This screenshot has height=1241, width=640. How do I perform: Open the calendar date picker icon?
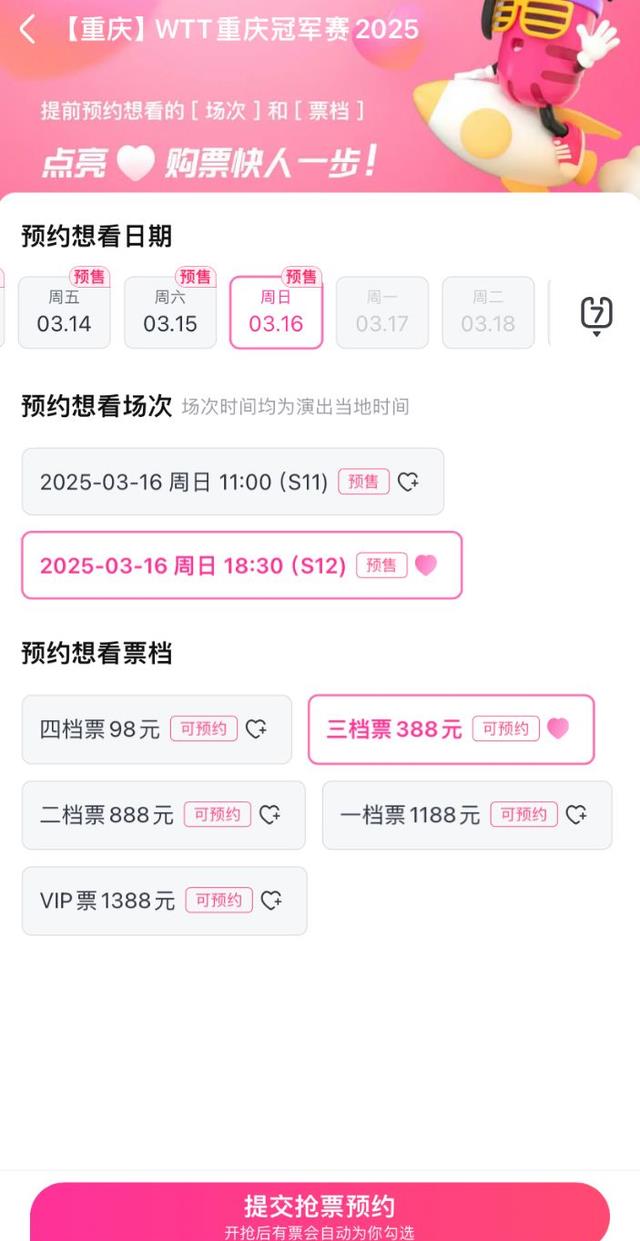[x=597, y=315]
